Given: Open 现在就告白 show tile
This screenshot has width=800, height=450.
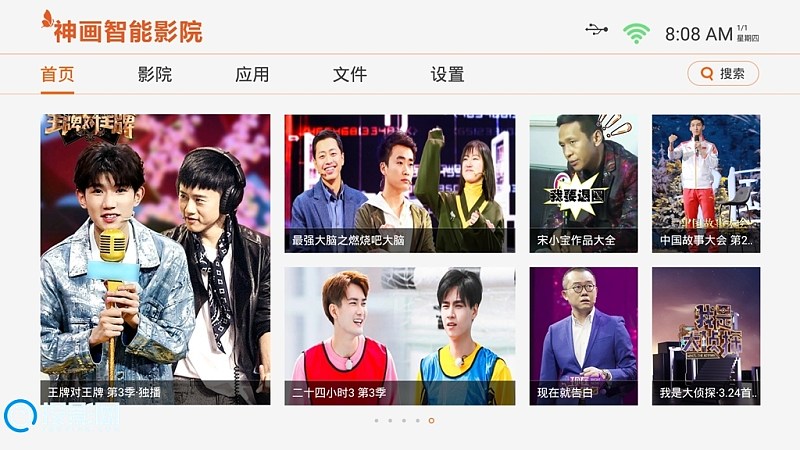Looking at the screenshot, I should [584, 335].
